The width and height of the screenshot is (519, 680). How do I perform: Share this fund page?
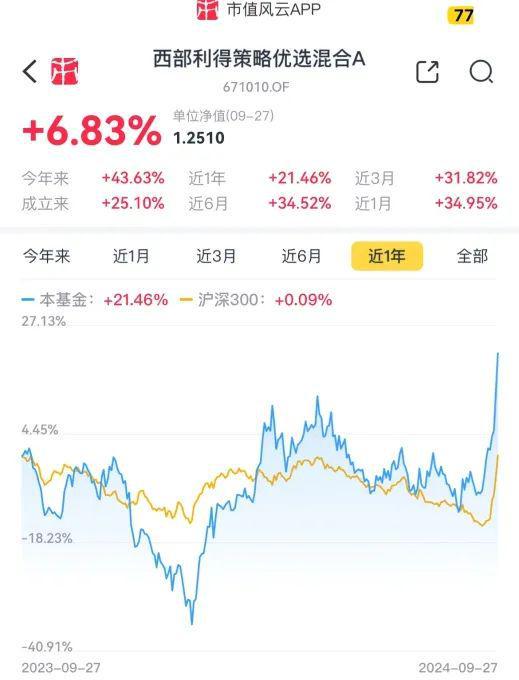(x=428, y=72)
